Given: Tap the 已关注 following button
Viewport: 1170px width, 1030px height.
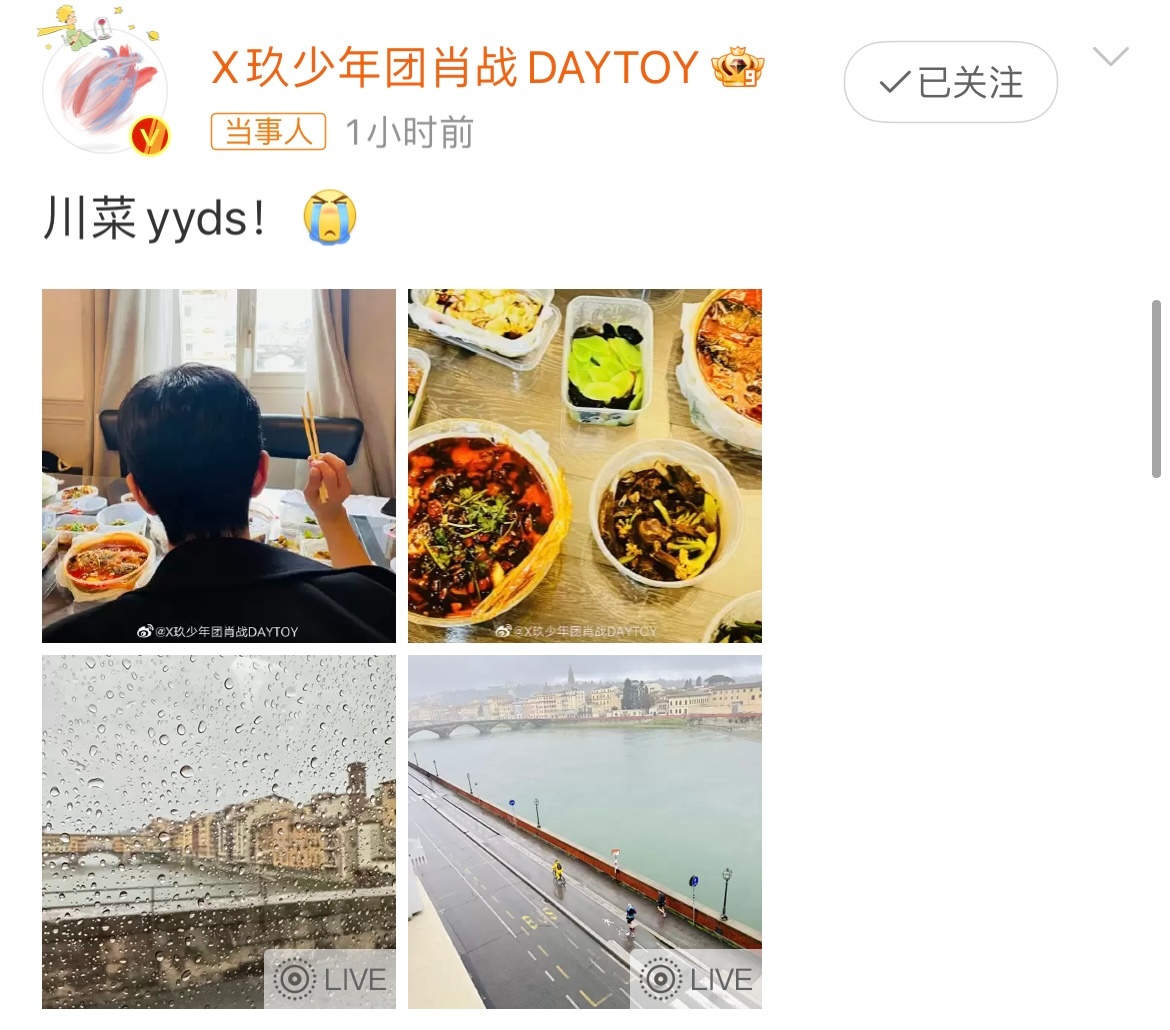Looking at the screenshot, I should pyautogui.click(x=950, y=82).
